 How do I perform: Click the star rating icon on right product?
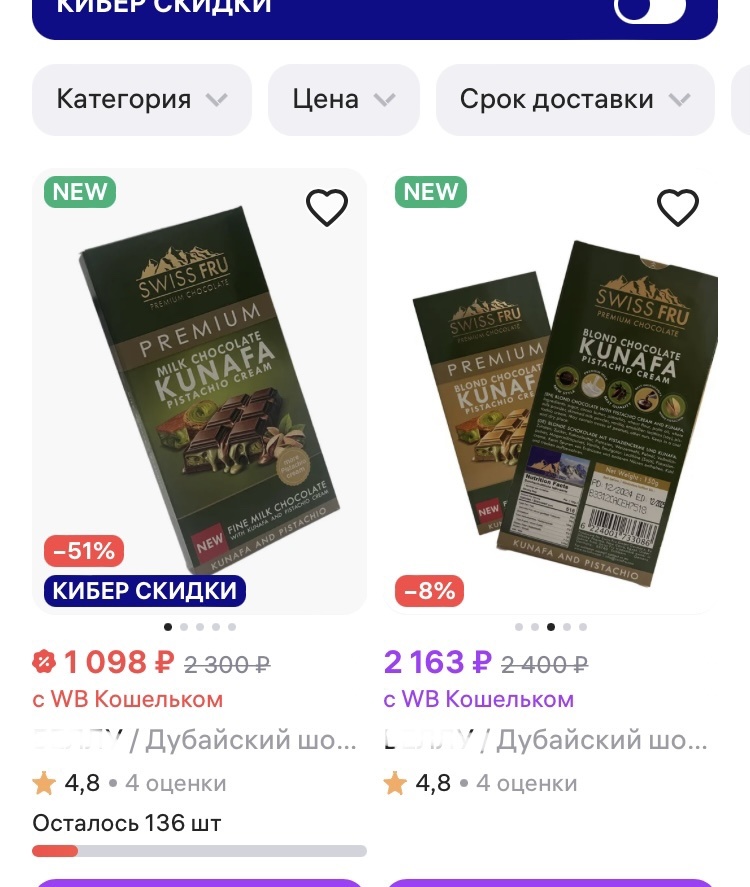point(395,783)
